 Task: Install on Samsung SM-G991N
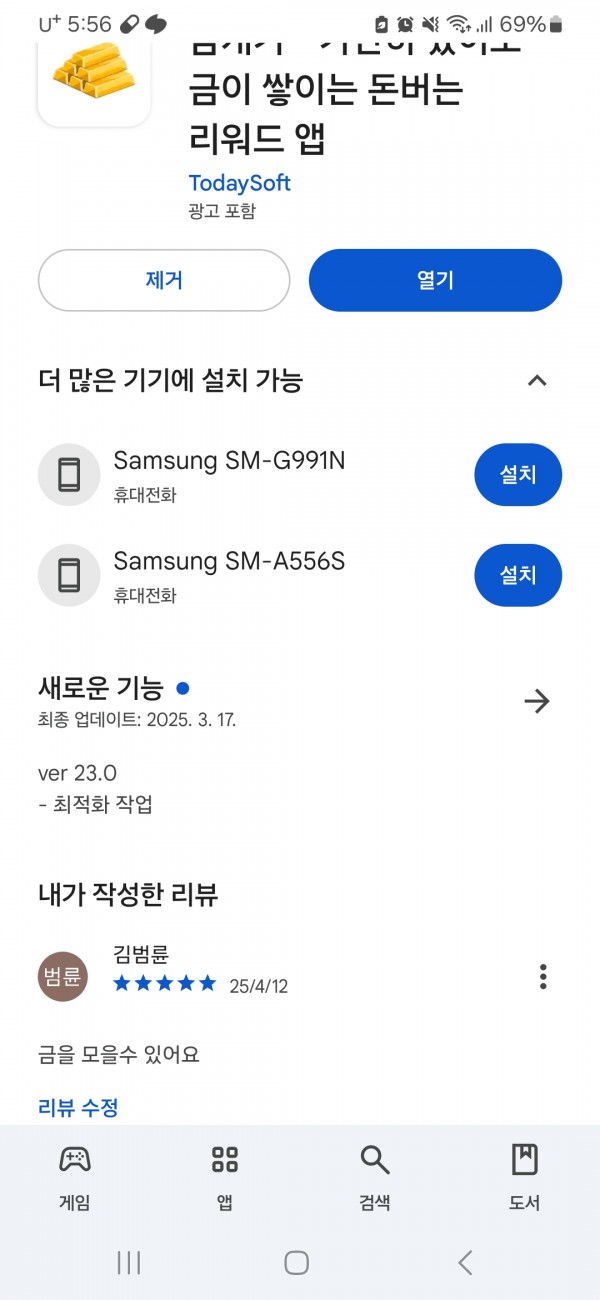click(x=518, y=475)
